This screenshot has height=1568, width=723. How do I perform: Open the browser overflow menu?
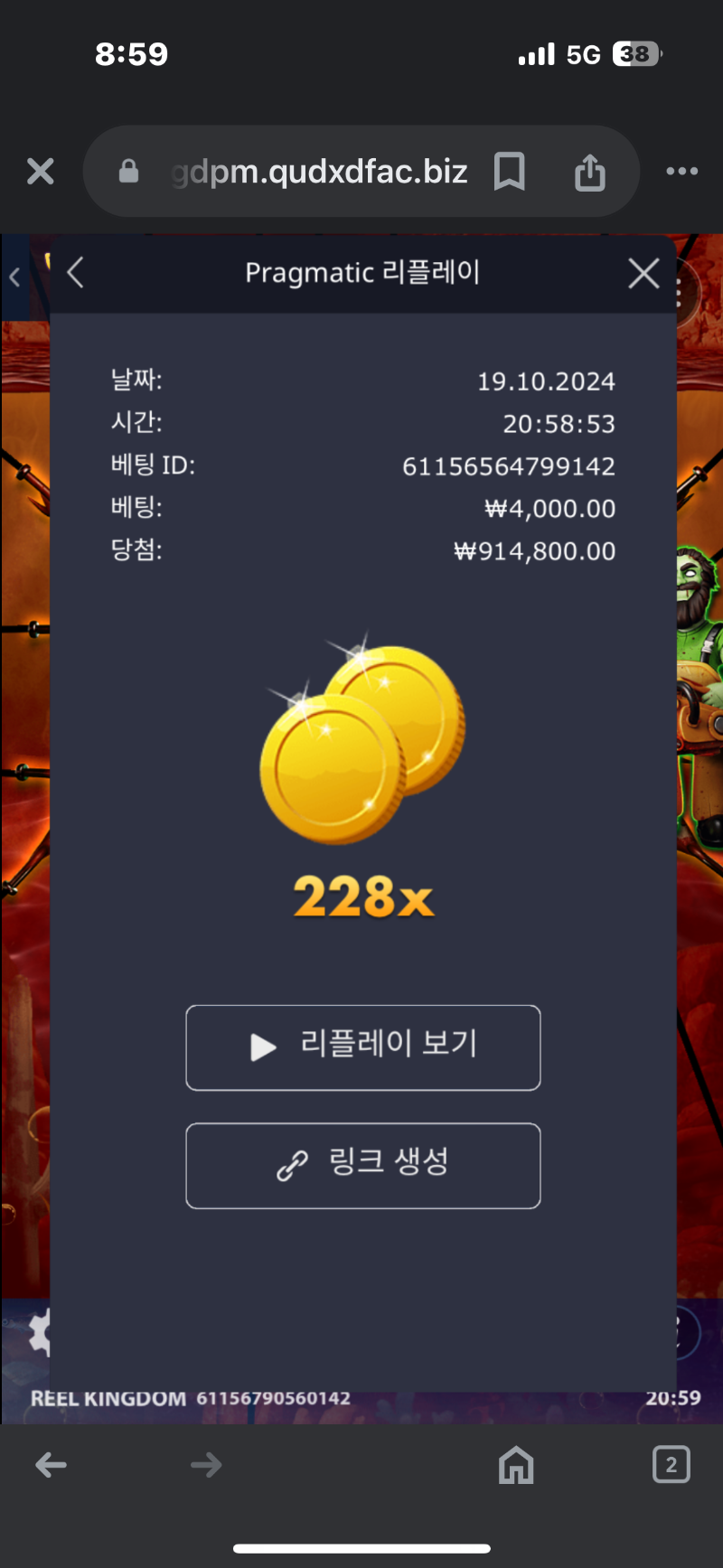(681, 171)
